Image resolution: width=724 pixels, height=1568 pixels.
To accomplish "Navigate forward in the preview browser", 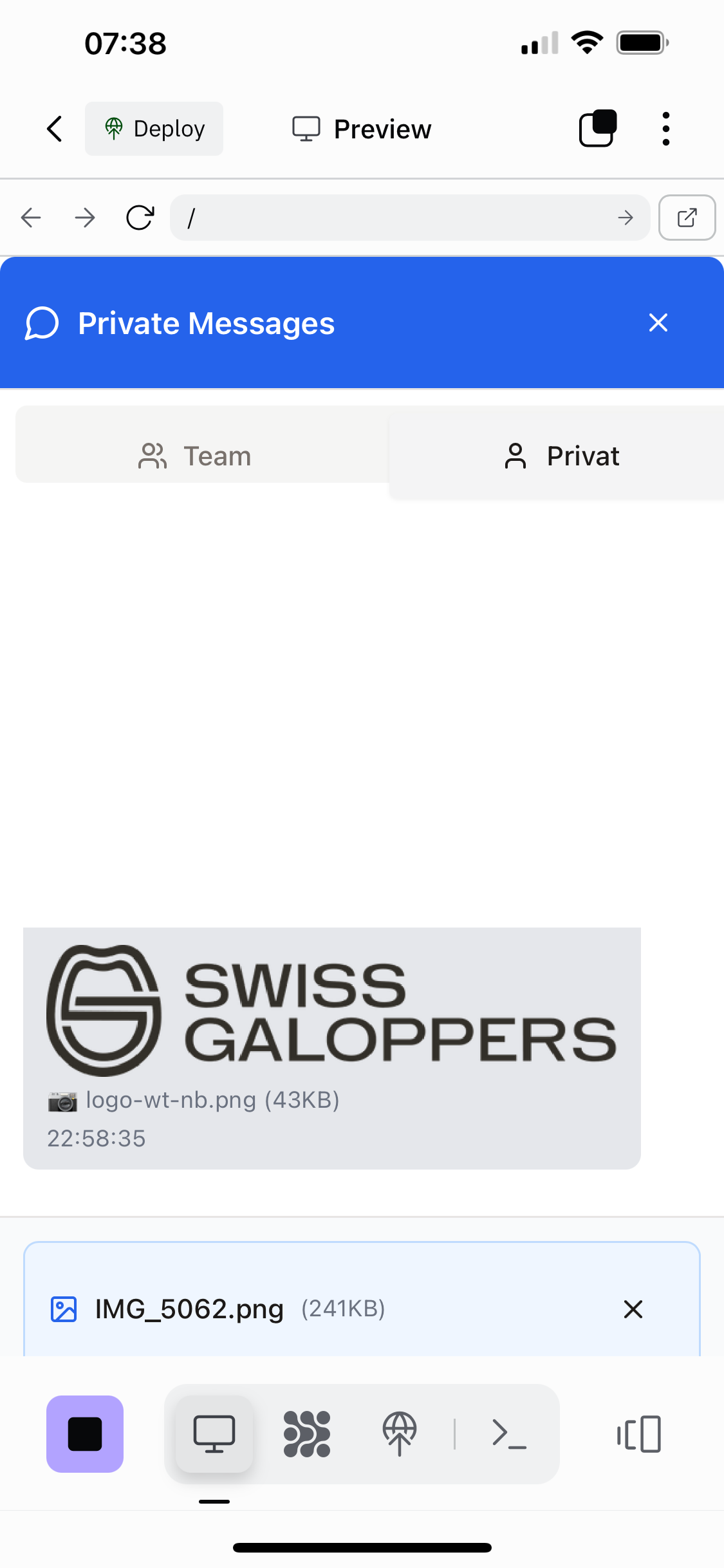I will click(84, 218).
